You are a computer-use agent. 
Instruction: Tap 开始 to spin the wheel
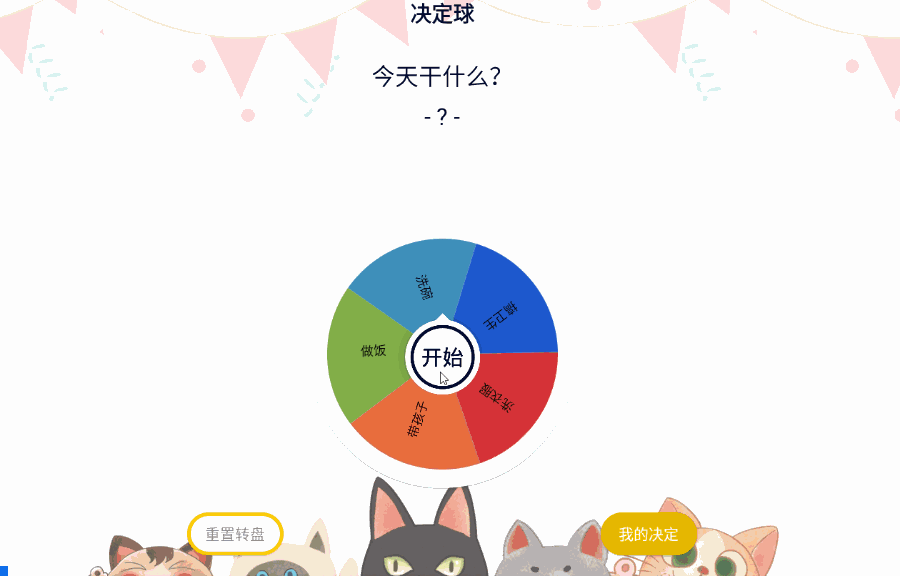point(442,357)
